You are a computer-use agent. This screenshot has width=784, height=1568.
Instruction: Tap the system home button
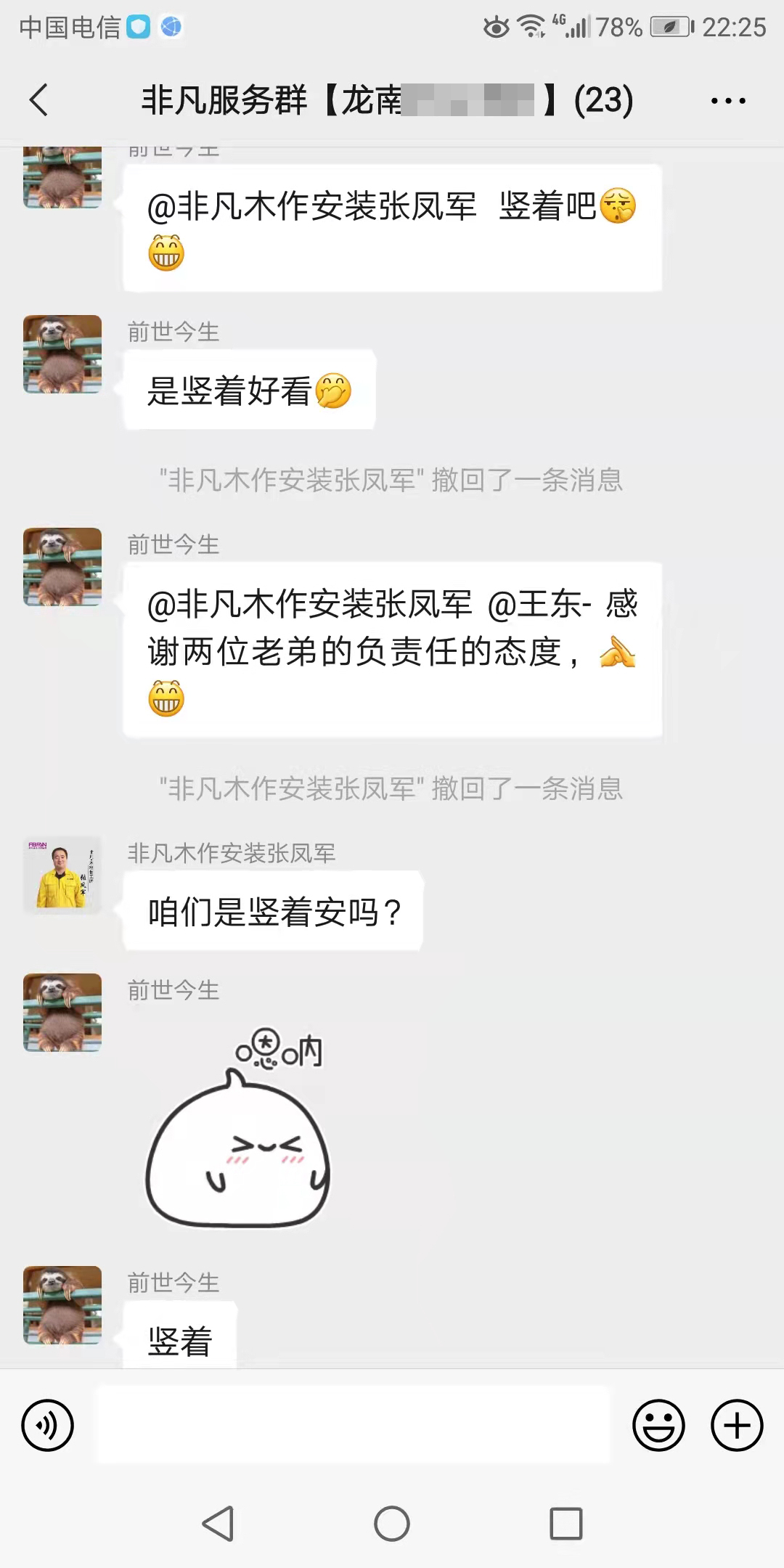[392, 1523]
